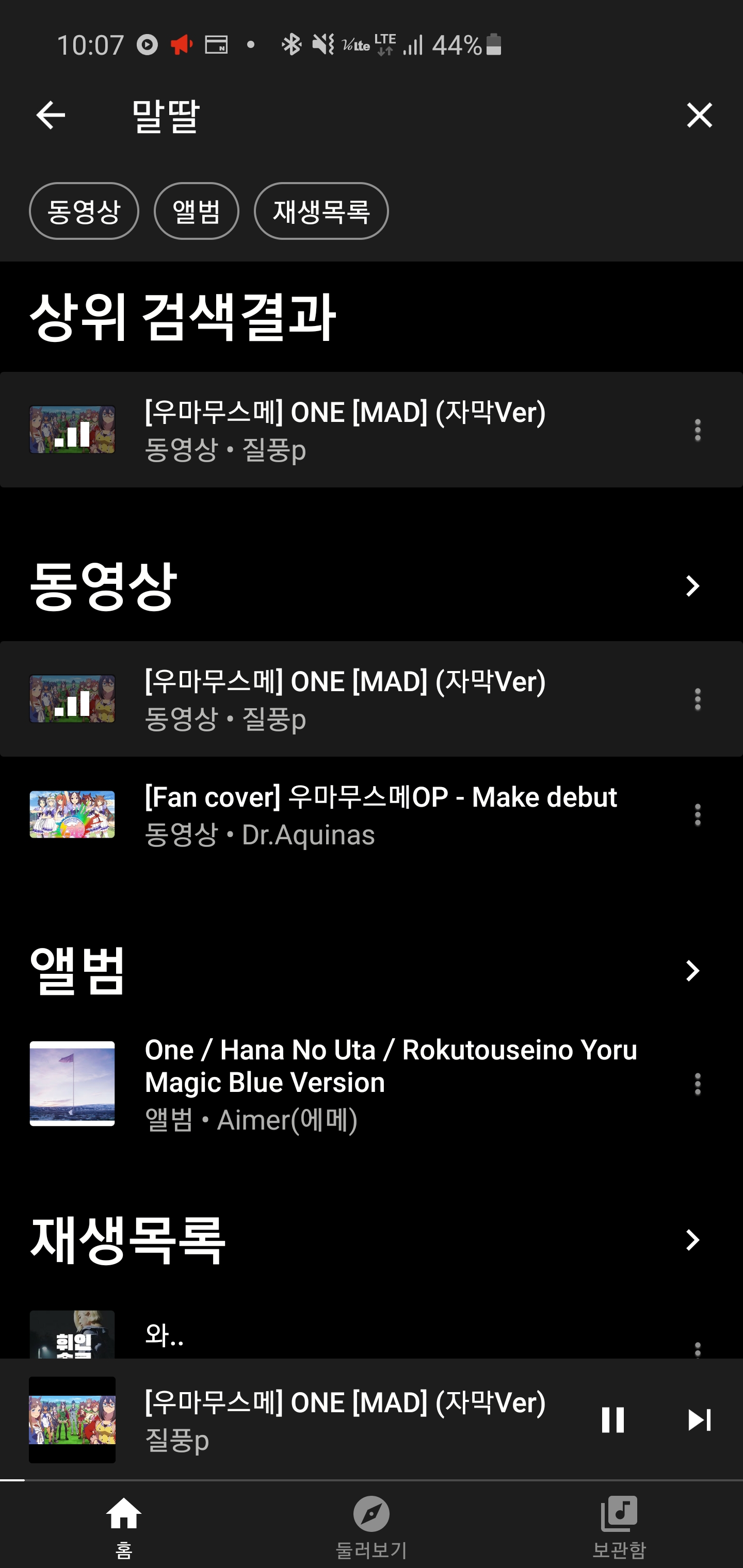The height and width of the screenshot is (1568, 743).
Task: Filter results by 동영상 chip
Action: point(84,211)
